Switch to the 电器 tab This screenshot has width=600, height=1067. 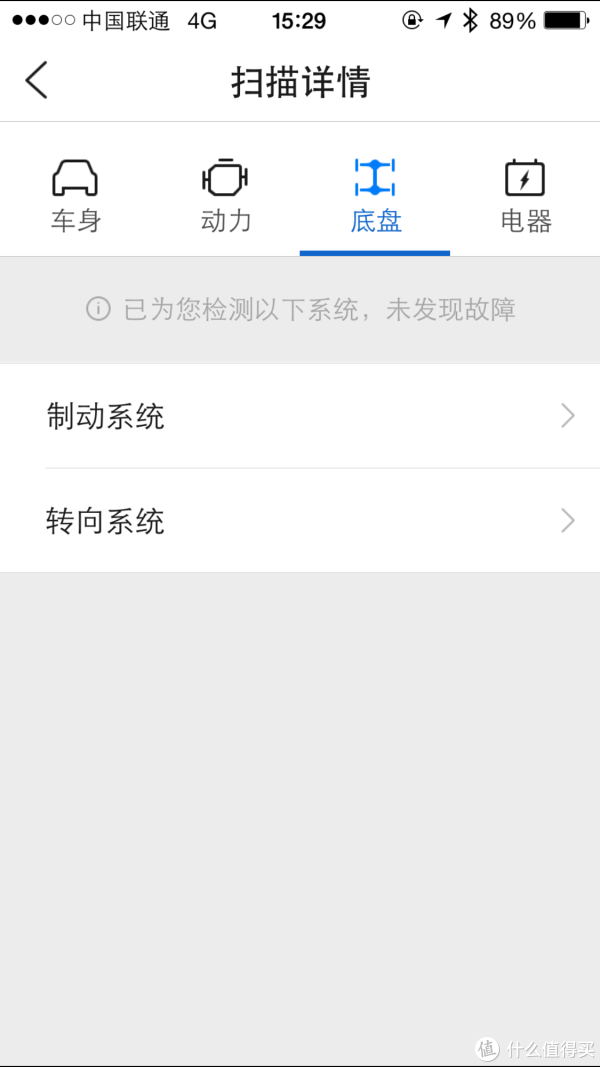coord(525,196)
